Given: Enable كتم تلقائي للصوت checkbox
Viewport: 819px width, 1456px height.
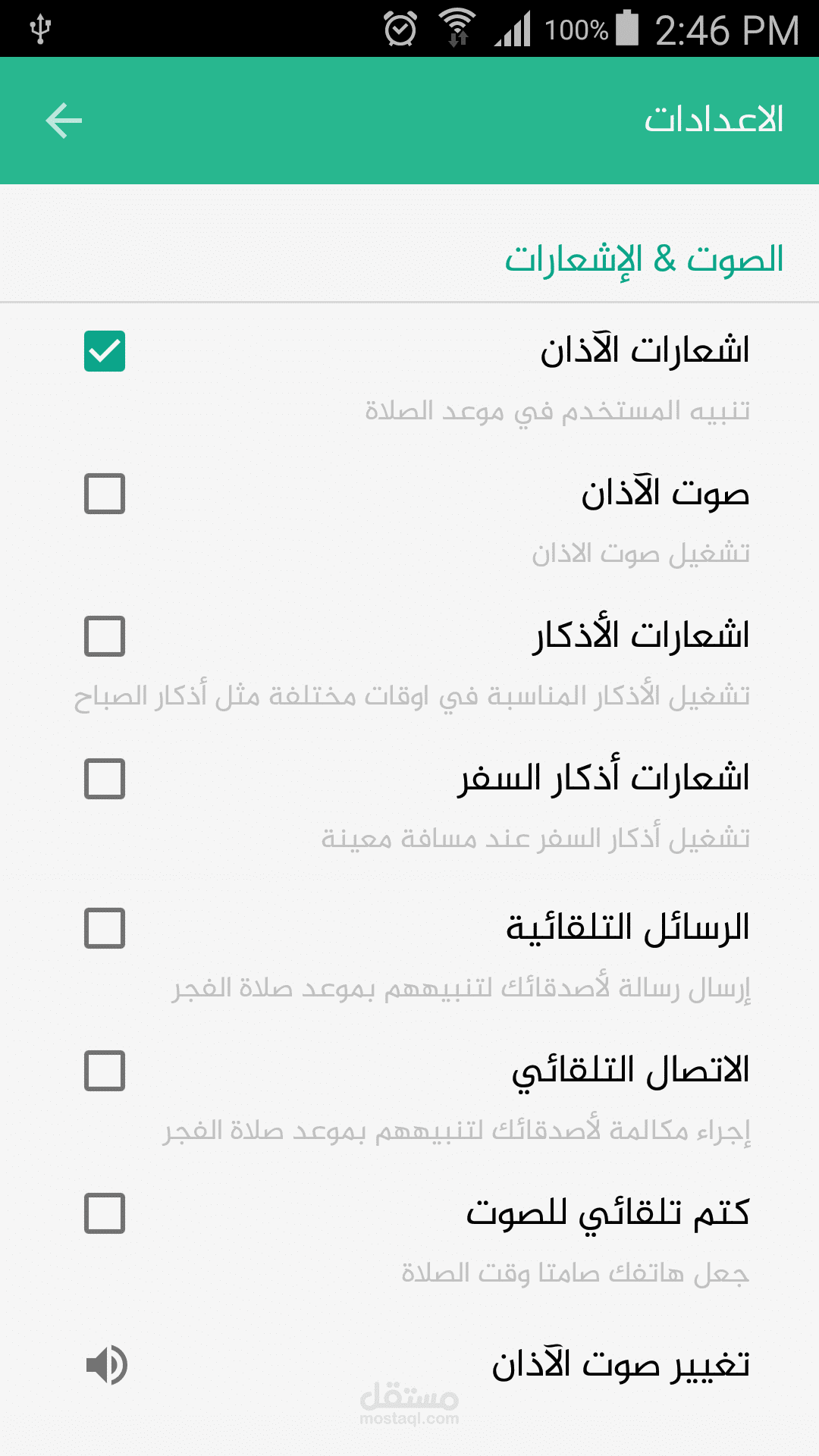Looking at the screenshot, I should click(x=105, y=1213).
